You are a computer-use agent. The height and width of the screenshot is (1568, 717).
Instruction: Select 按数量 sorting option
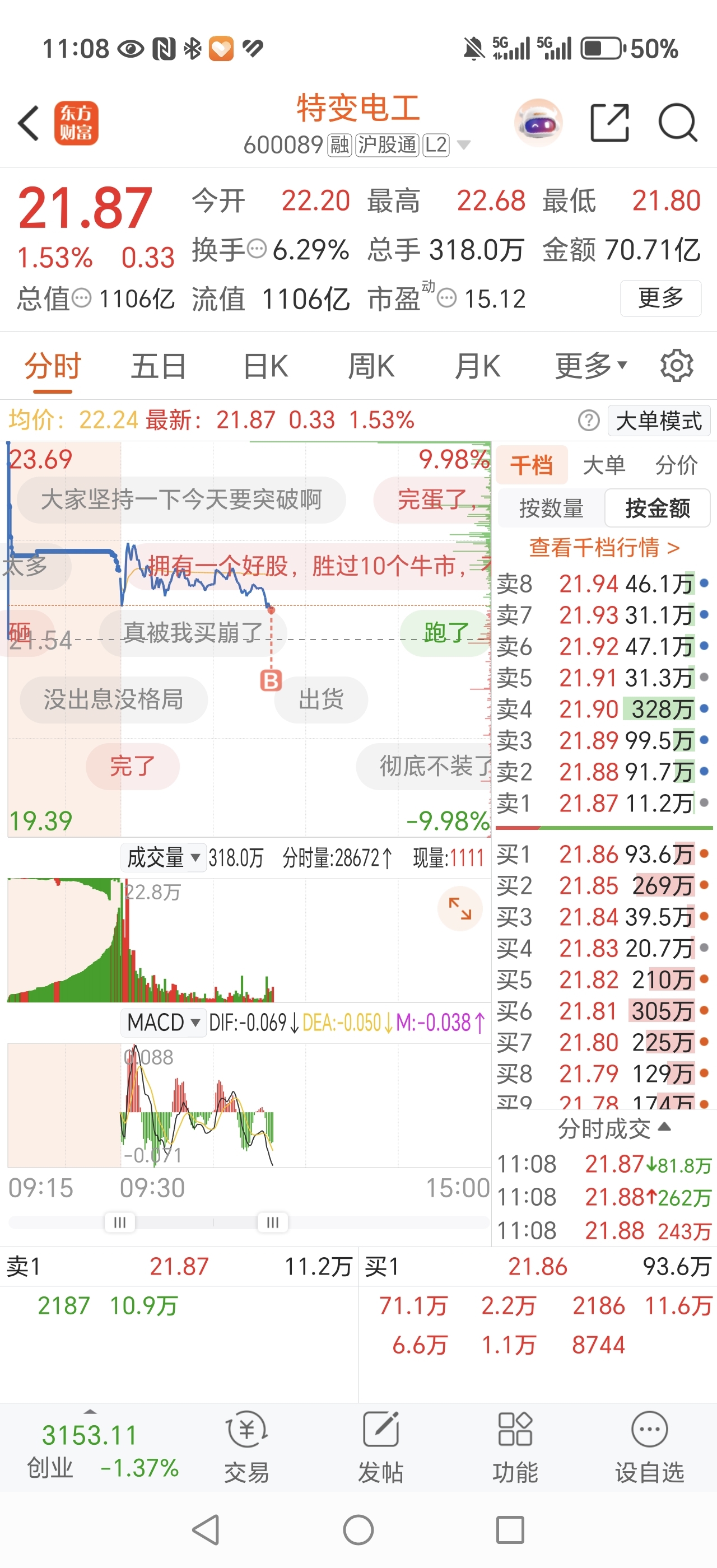tap(551, 508)
